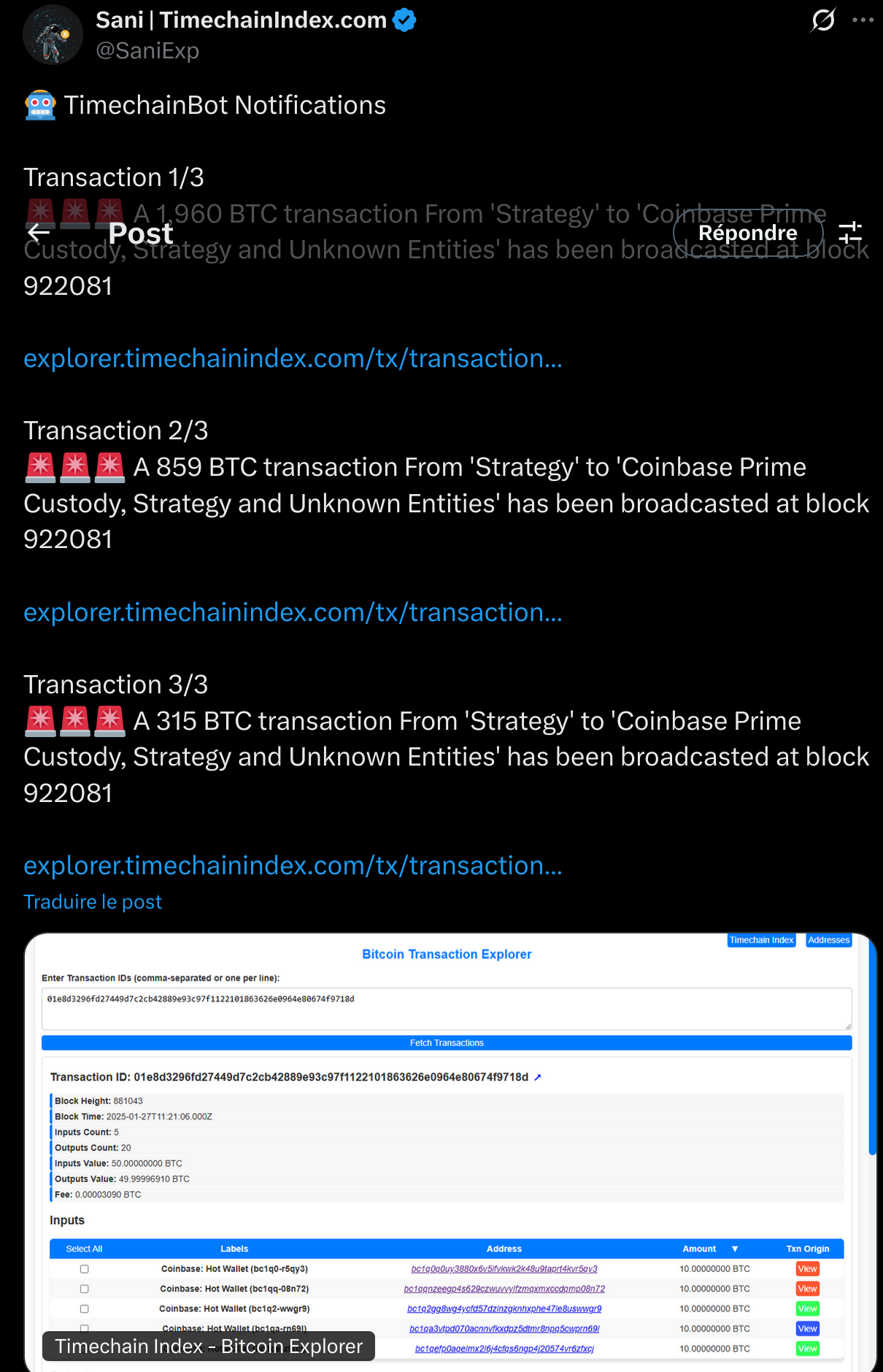Open the explorer link under Transaction 3/3
The image size is (883, 1372).
(x=293, y=866)
